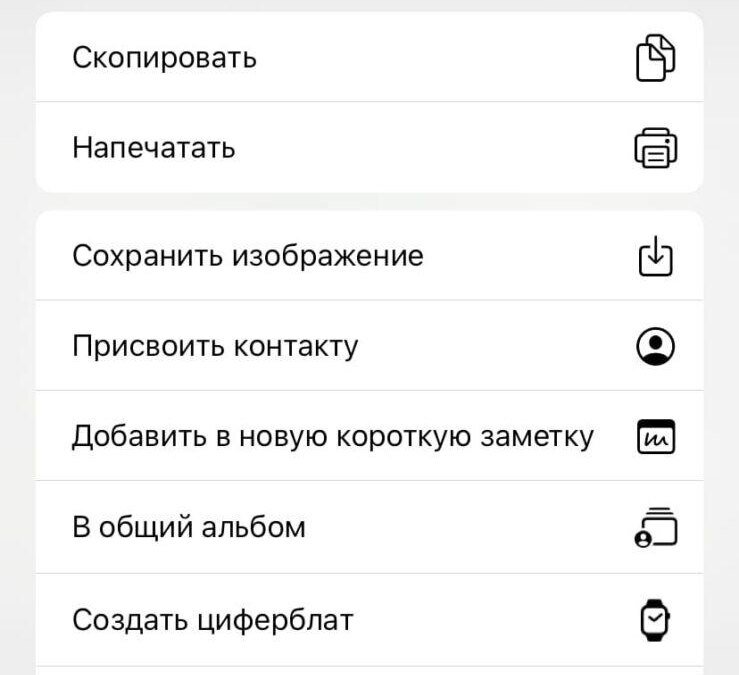739x675 pixels.
Task: Tap the Скопировать action
Action: pos(368,57)
